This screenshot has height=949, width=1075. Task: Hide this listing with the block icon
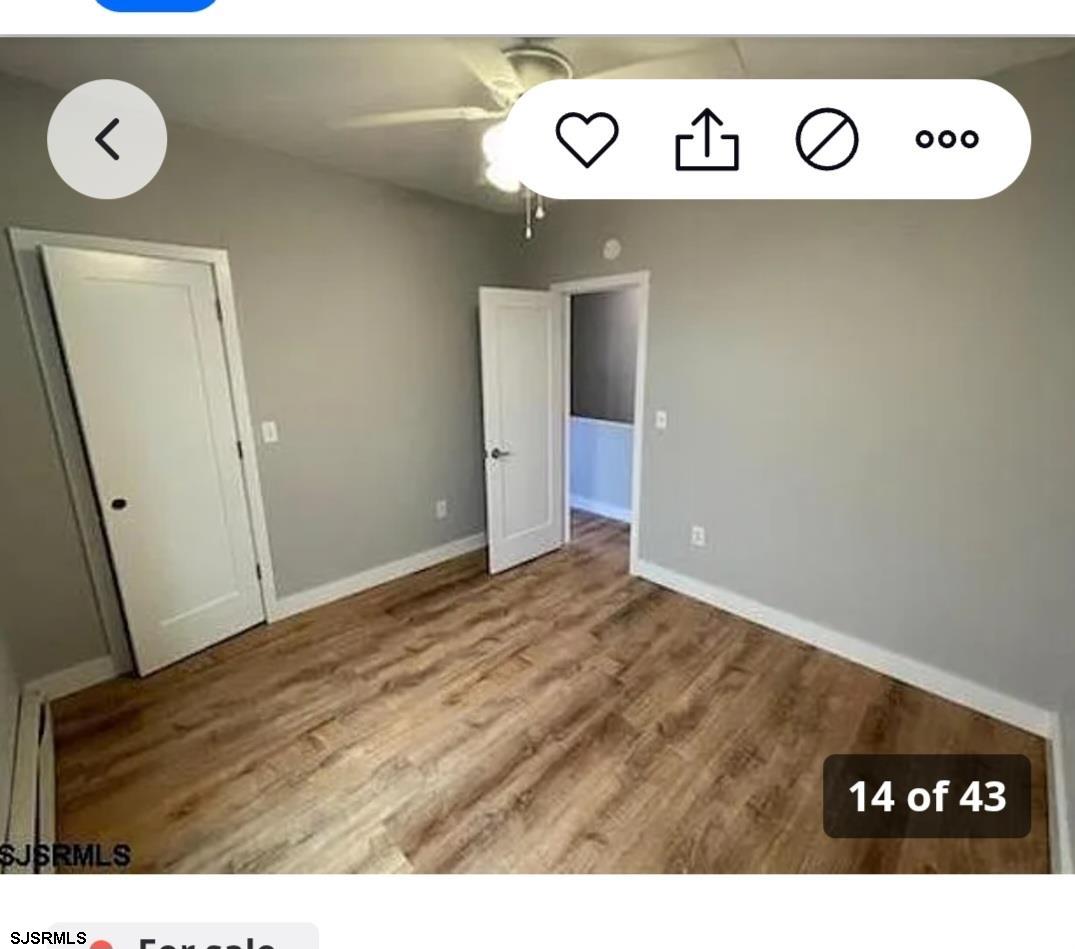[x=827, y=139]
